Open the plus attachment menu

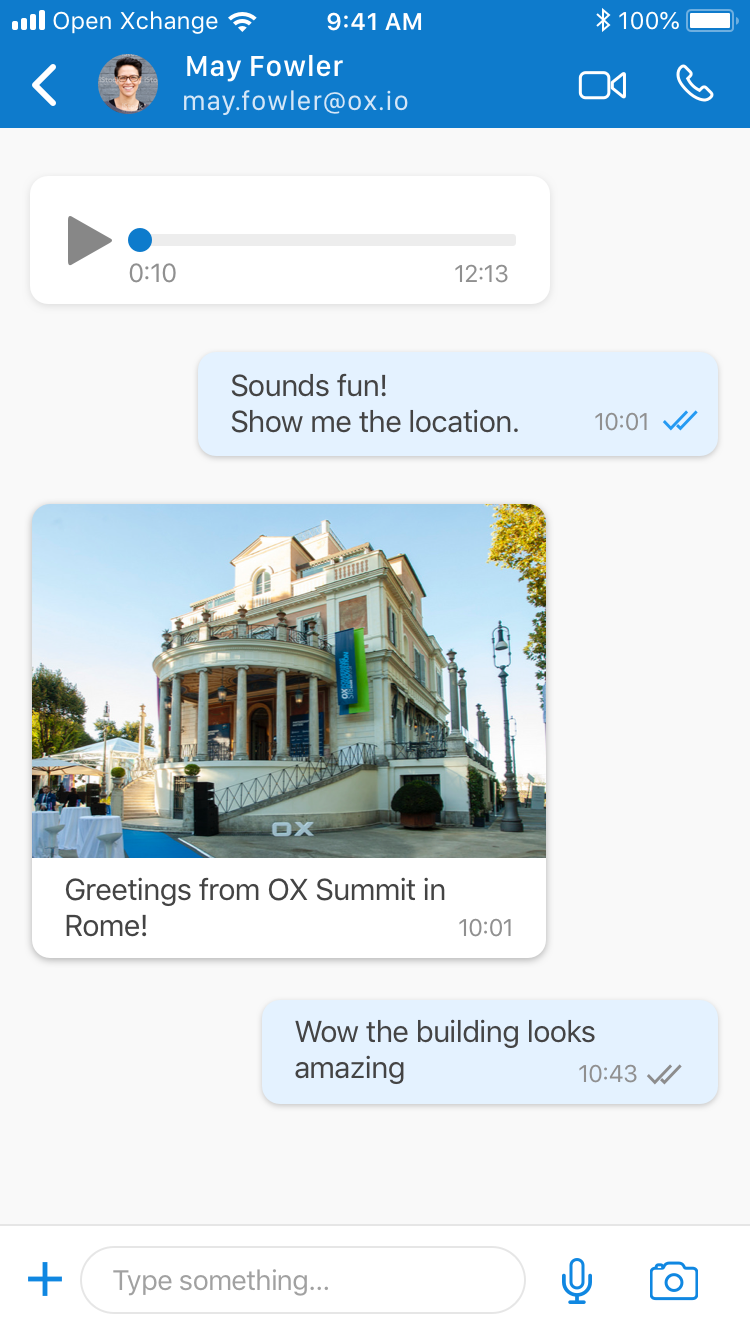click(x=44, y=1279)
